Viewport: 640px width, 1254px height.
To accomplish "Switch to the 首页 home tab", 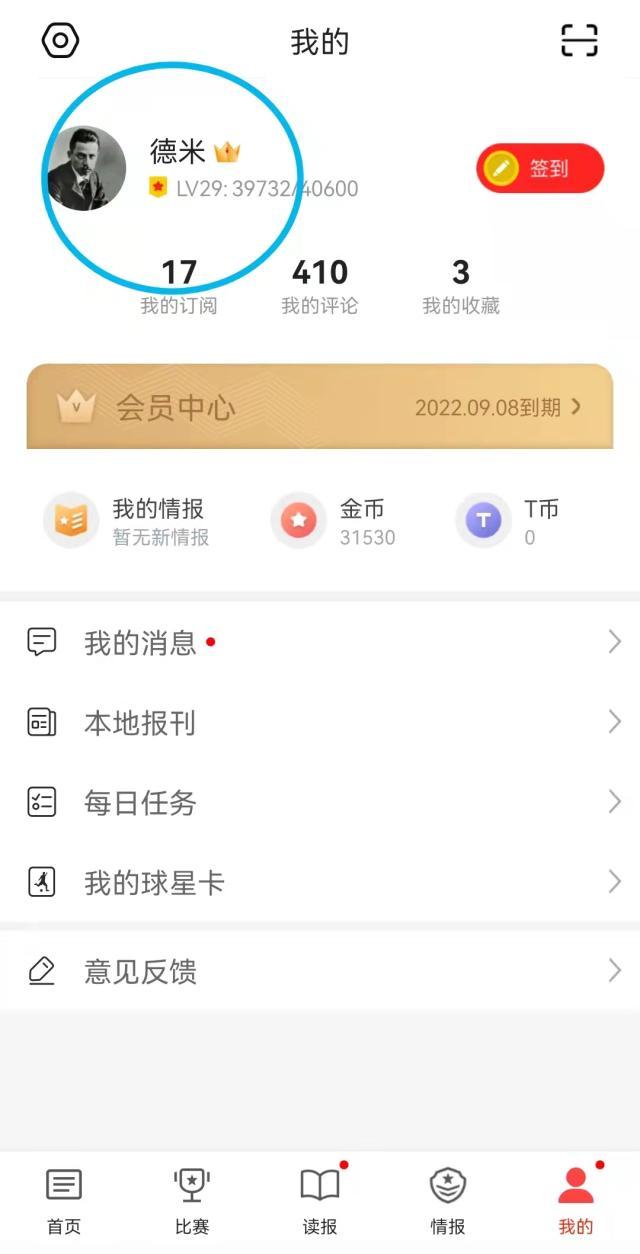I will (64, 1200).
